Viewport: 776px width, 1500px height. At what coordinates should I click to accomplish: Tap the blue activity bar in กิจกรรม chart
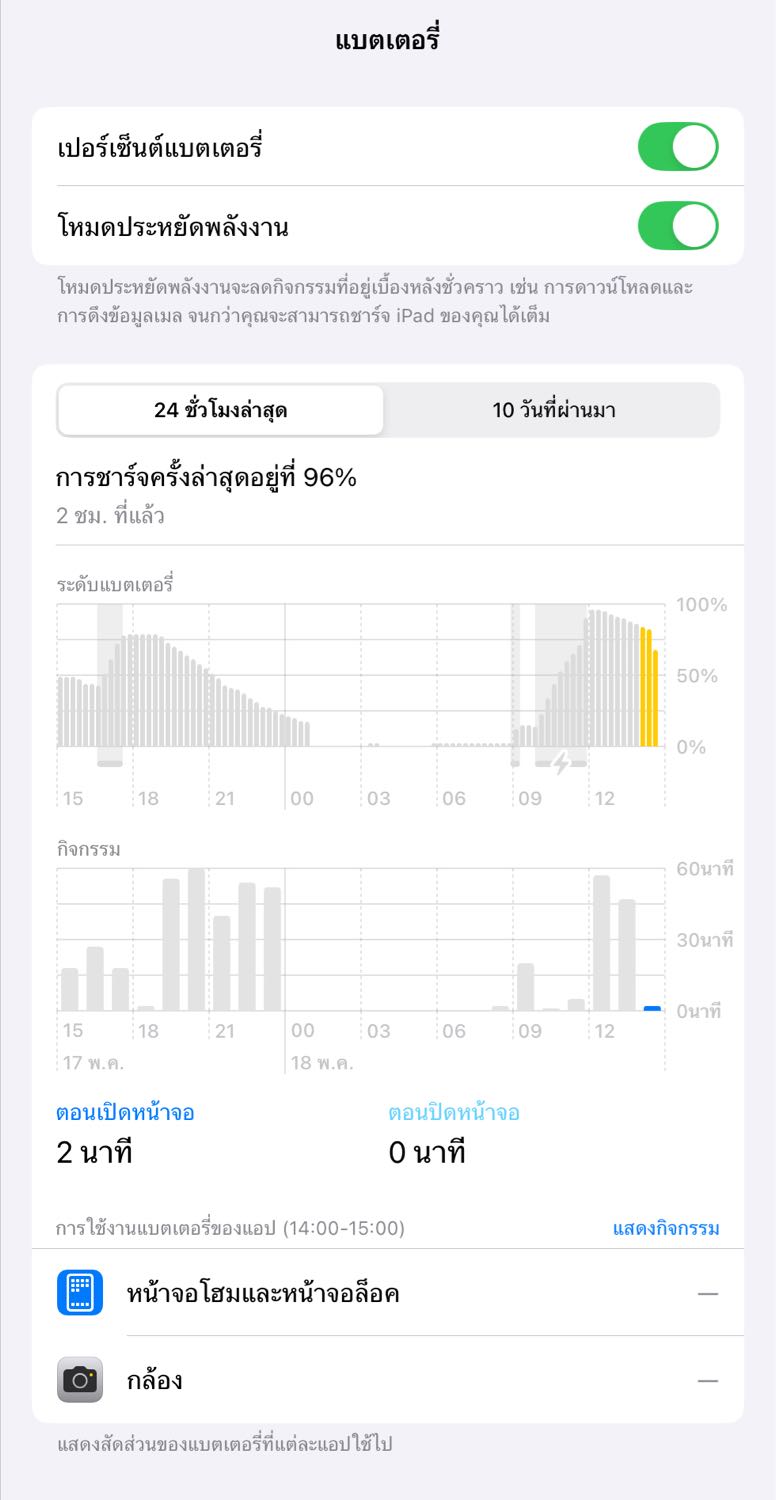click(x=652, y=1008)
